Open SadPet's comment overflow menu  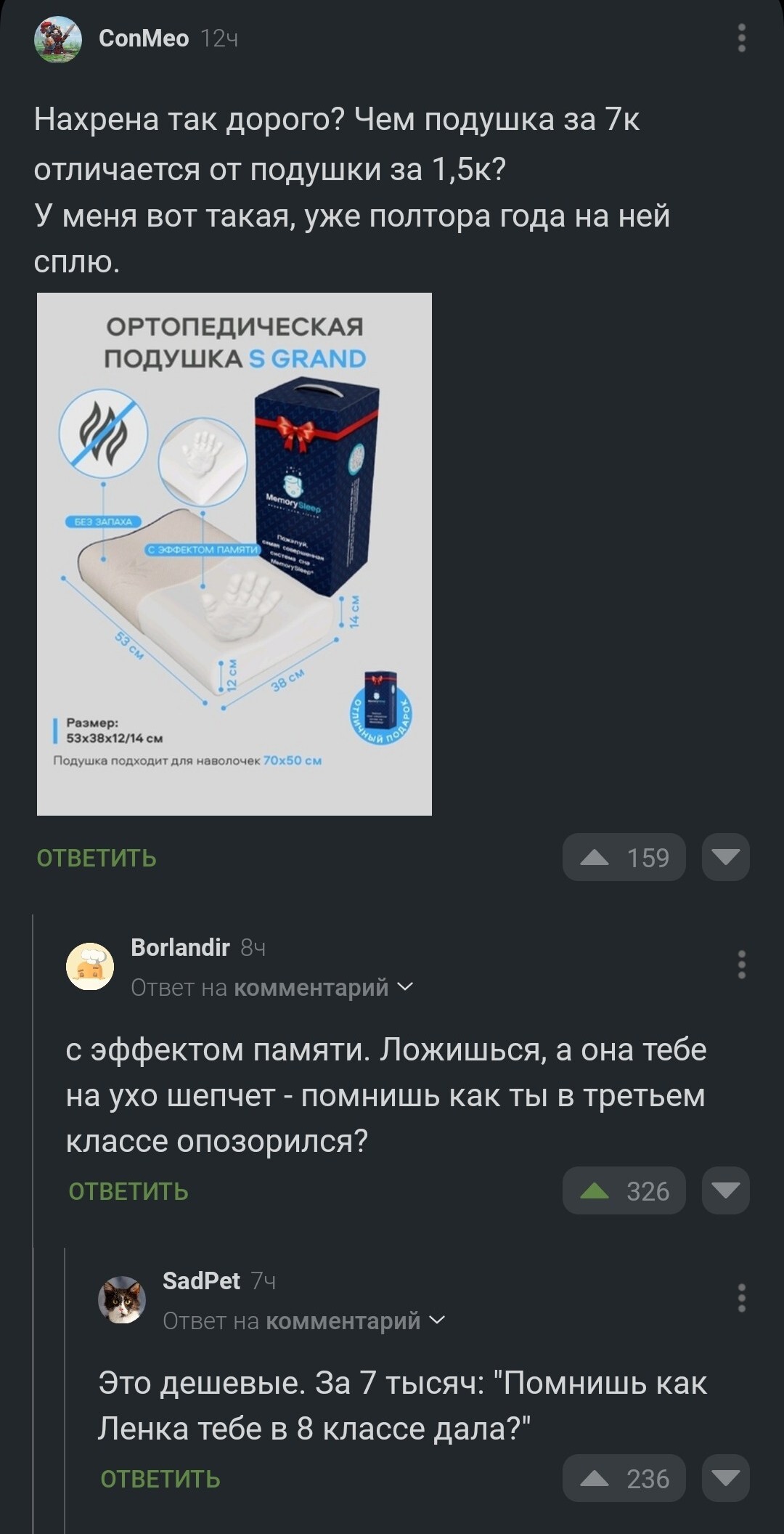(x=741, y=1298)
